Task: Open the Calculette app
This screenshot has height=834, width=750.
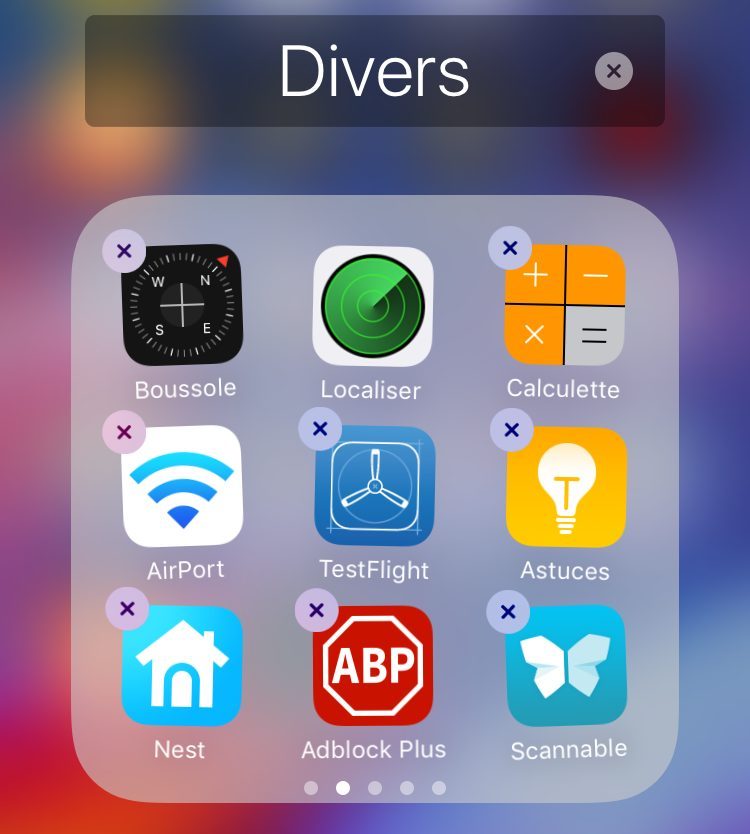Action: point(565,304)
